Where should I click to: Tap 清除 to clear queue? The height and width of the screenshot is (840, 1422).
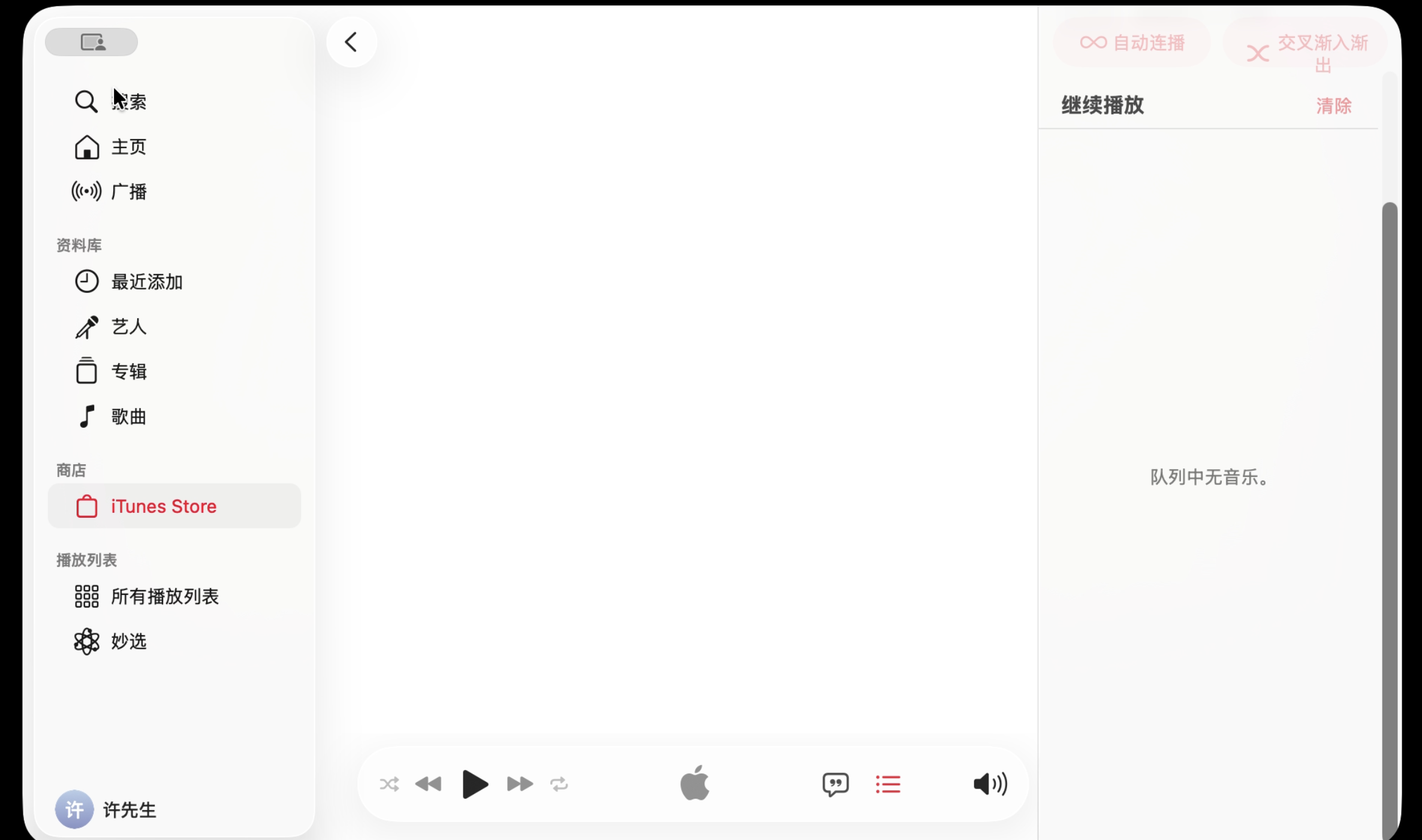point(1333,106)
